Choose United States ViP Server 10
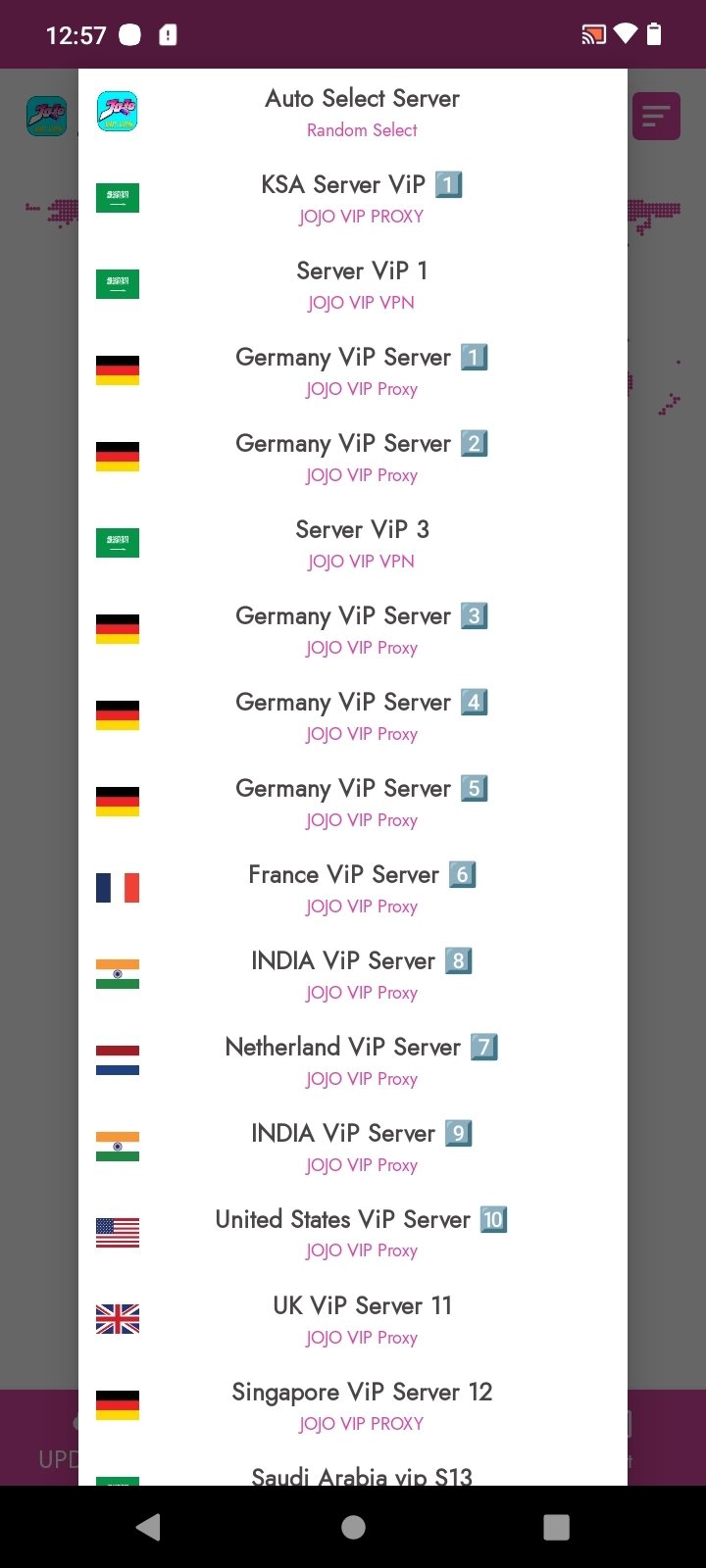The height and width of the screenshot is (1568, 706). coord(353,1233)
